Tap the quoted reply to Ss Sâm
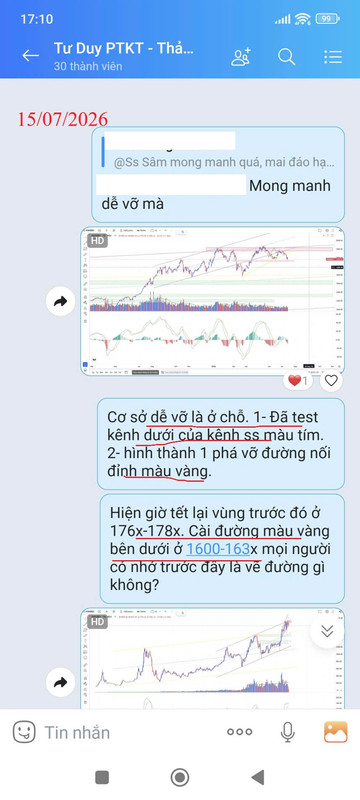Viewport: 360px width, 800px height. [218, 151]
